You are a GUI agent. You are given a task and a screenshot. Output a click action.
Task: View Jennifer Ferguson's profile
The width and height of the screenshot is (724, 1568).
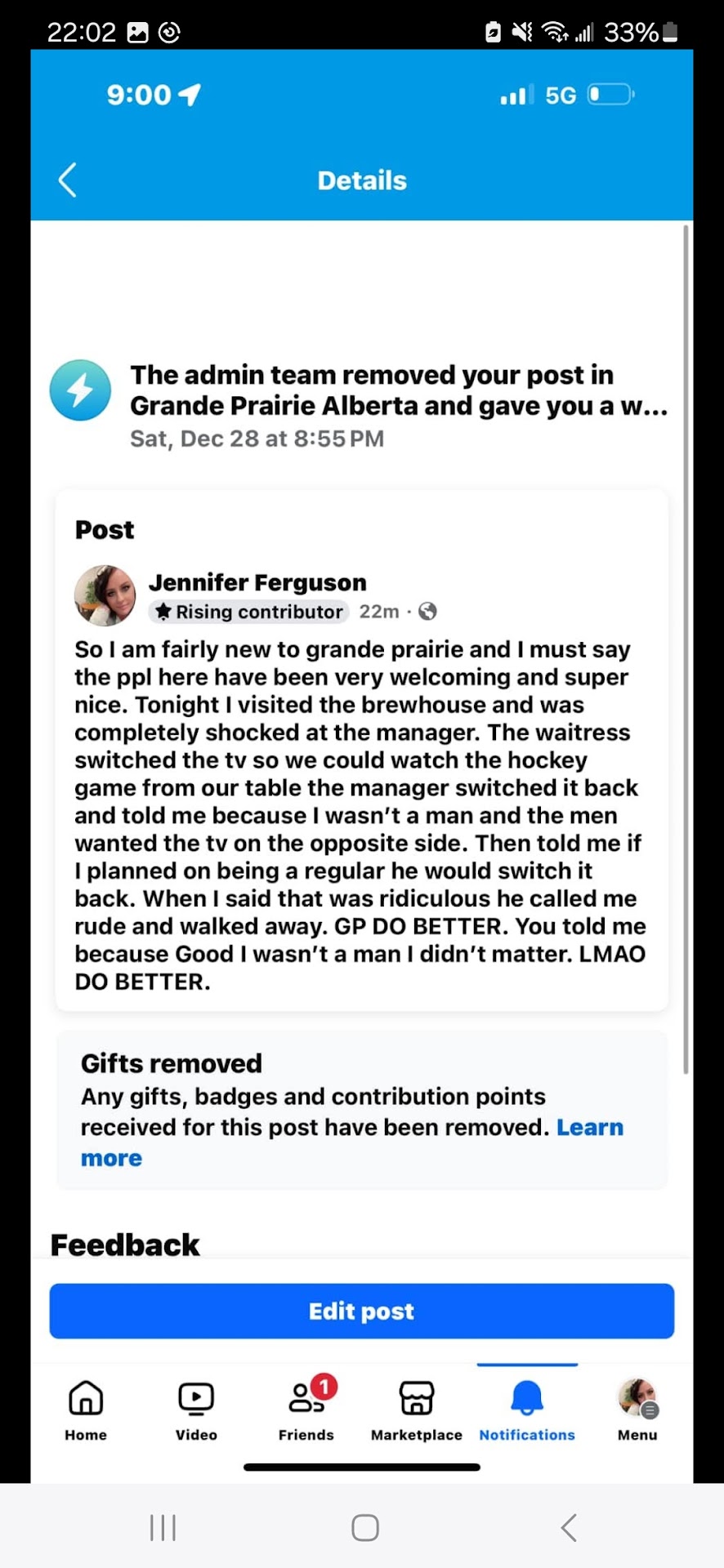[257, 582]
